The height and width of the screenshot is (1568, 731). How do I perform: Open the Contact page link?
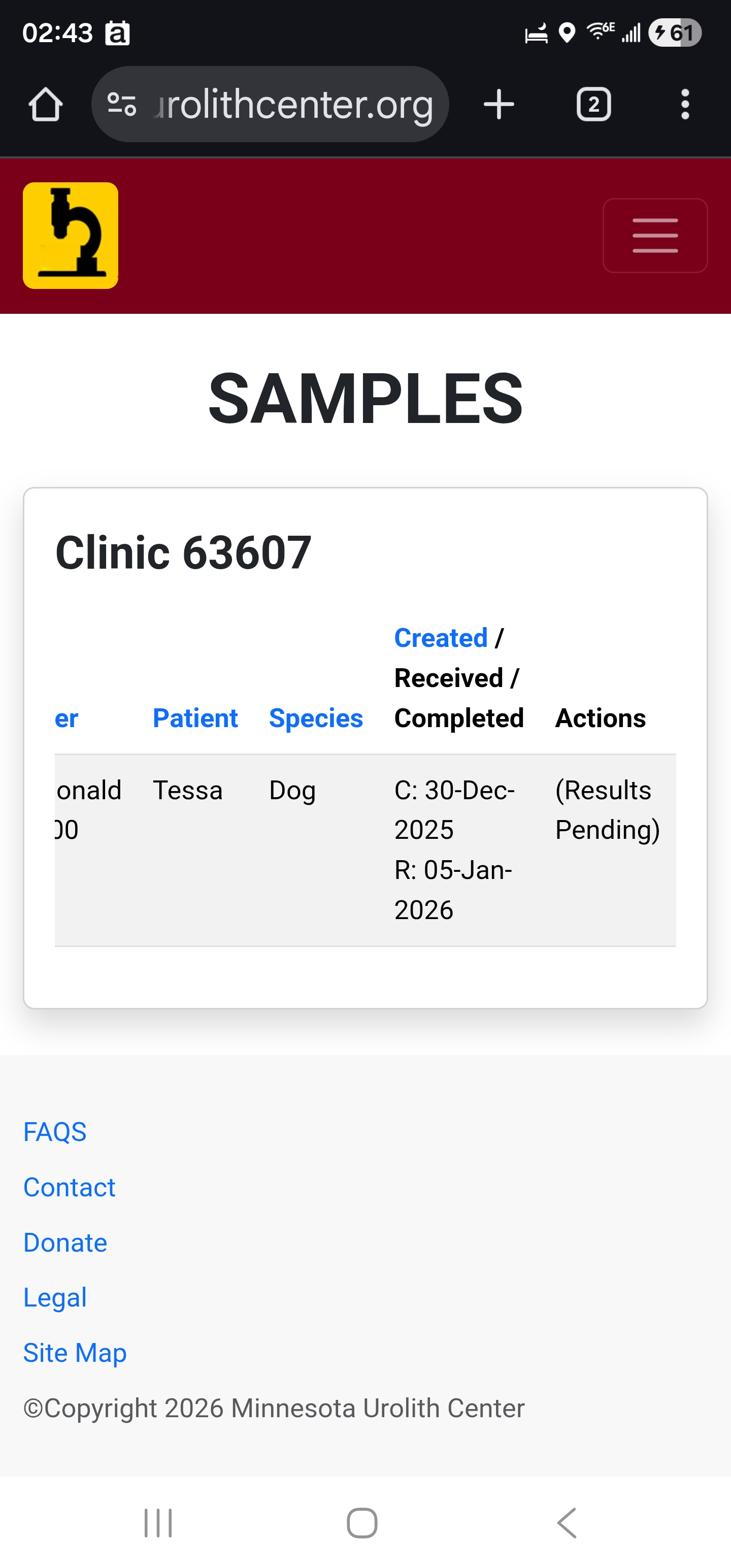[x=70, y=1188]
